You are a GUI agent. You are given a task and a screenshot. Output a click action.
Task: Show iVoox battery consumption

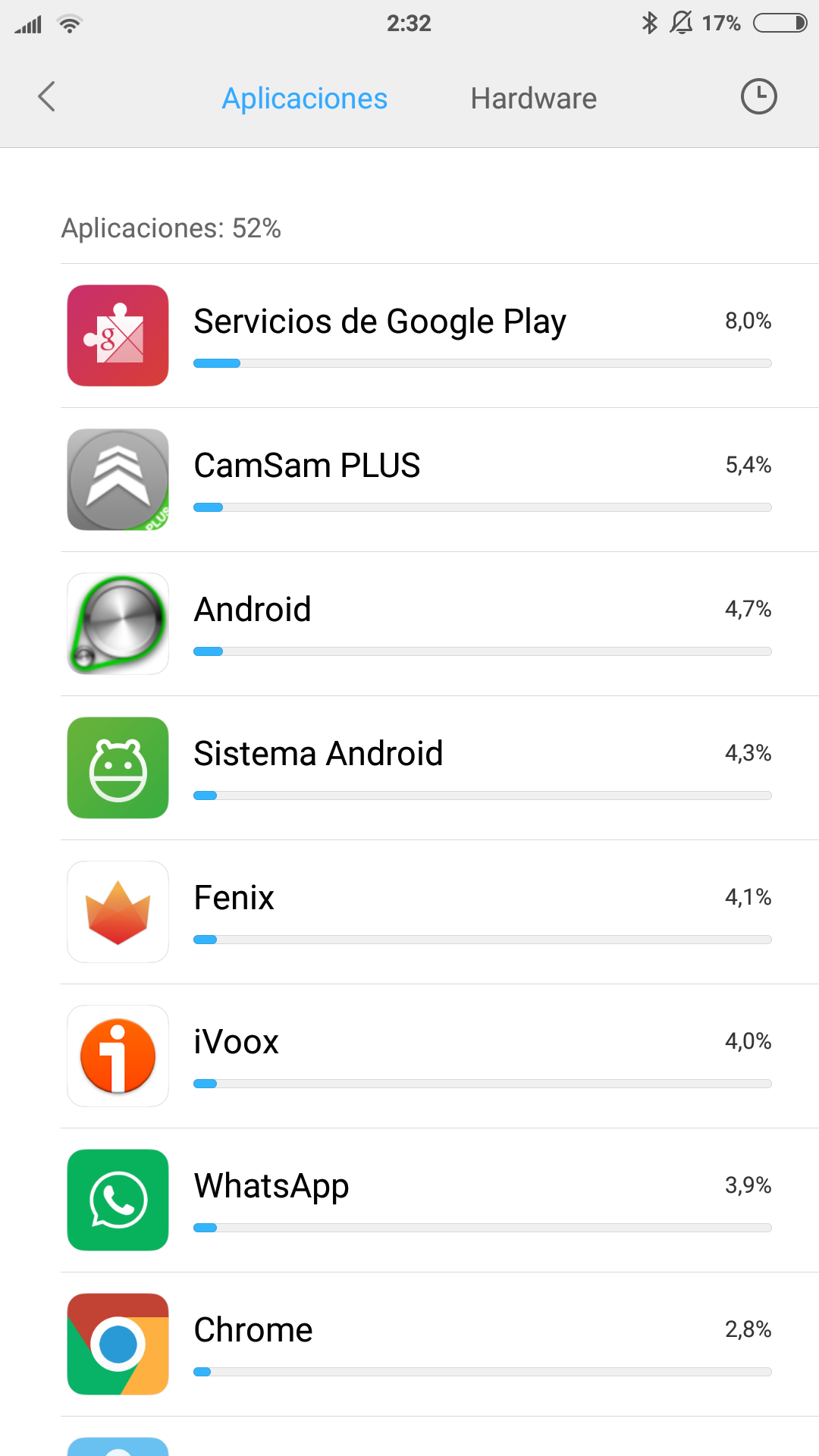tap(440, 1056)
